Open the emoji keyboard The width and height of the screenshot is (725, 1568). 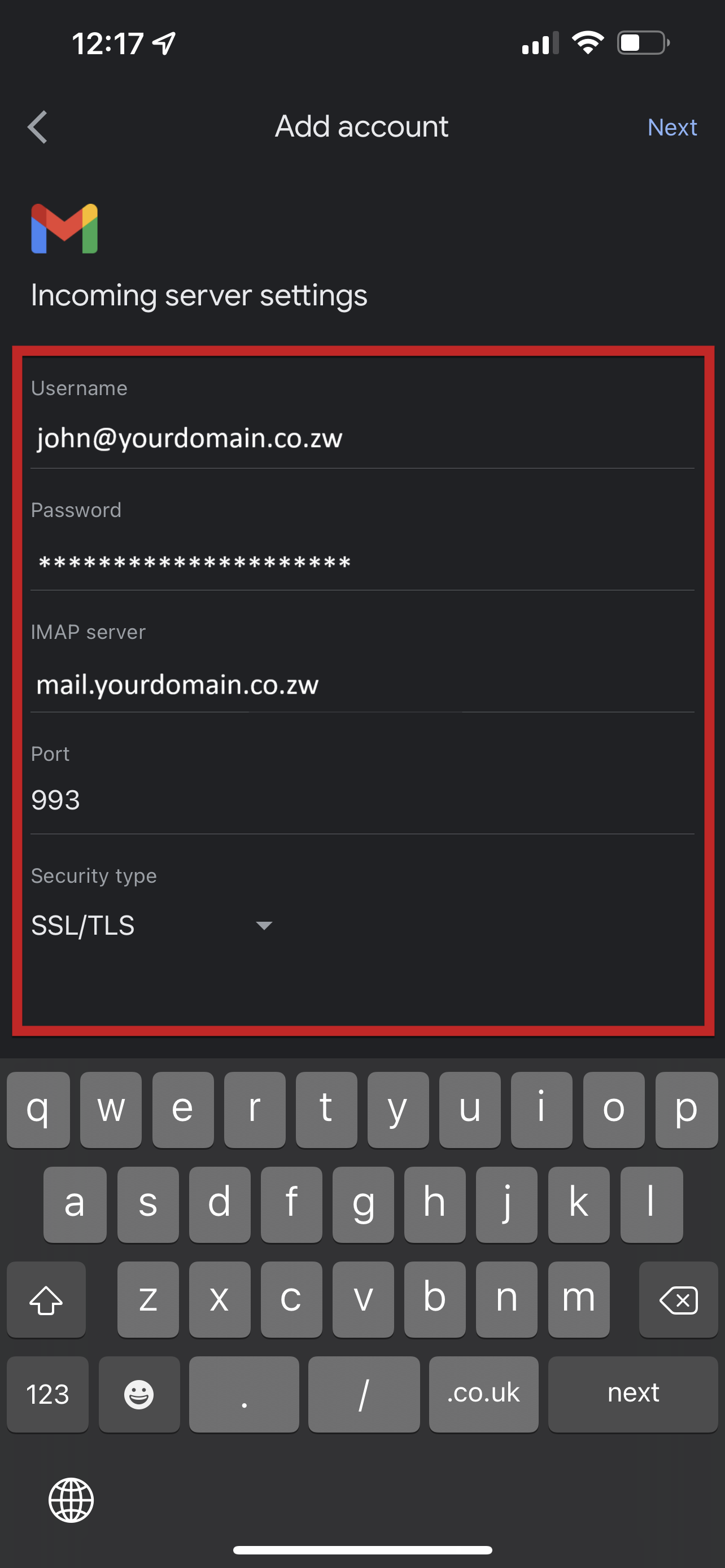(139, 1394)
